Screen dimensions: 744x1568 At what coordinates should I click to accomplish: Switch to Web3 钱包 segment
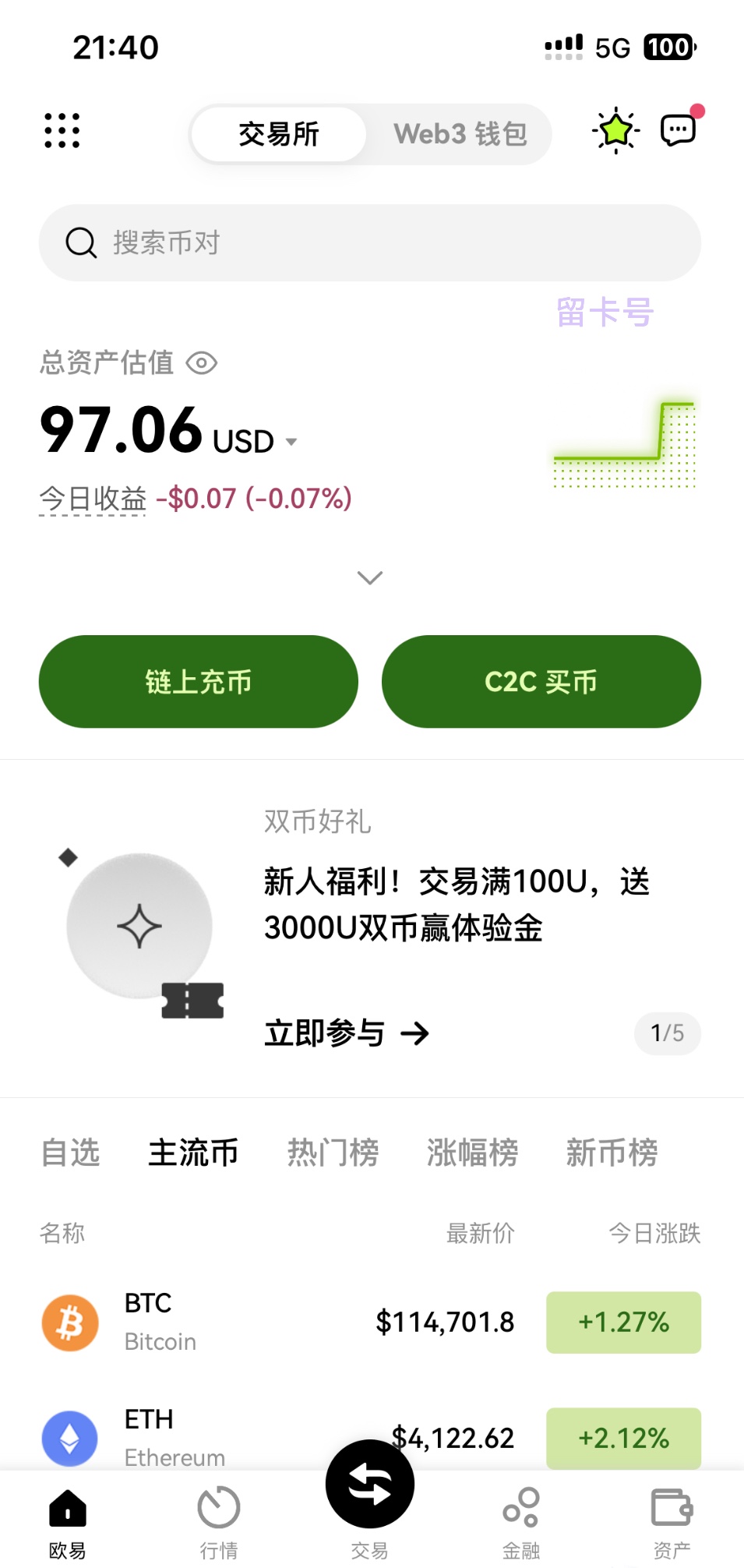tap(460, 134)
